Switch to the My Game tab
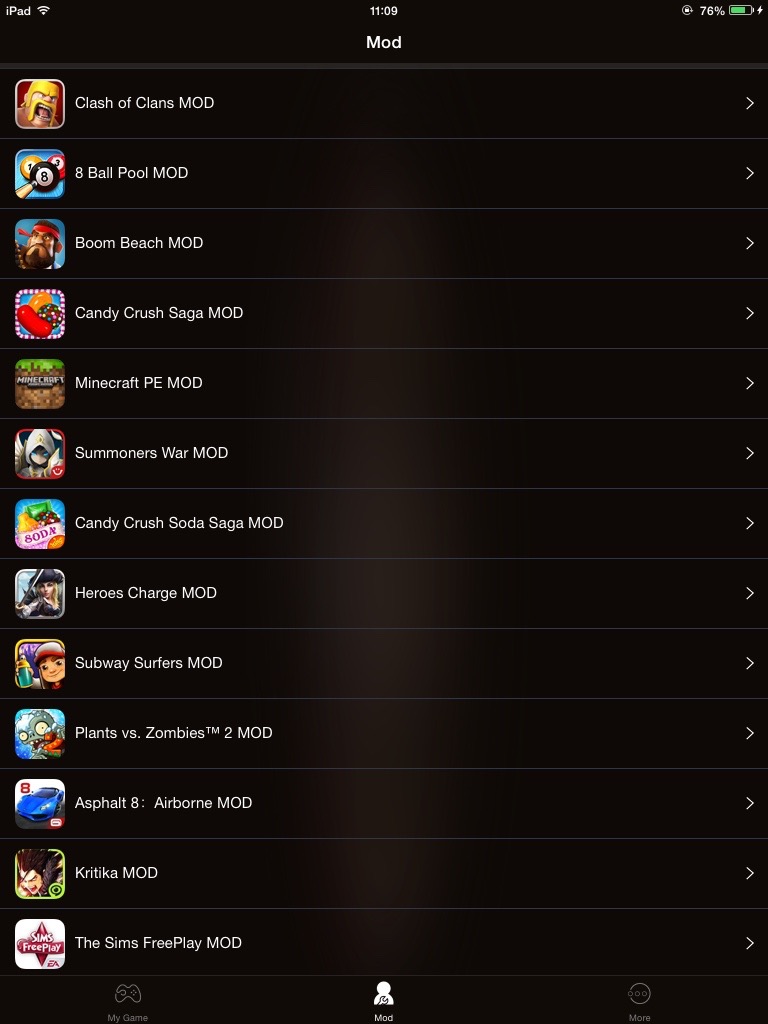The height and width of the screenshot is (1024, 768). [128, 1000]
